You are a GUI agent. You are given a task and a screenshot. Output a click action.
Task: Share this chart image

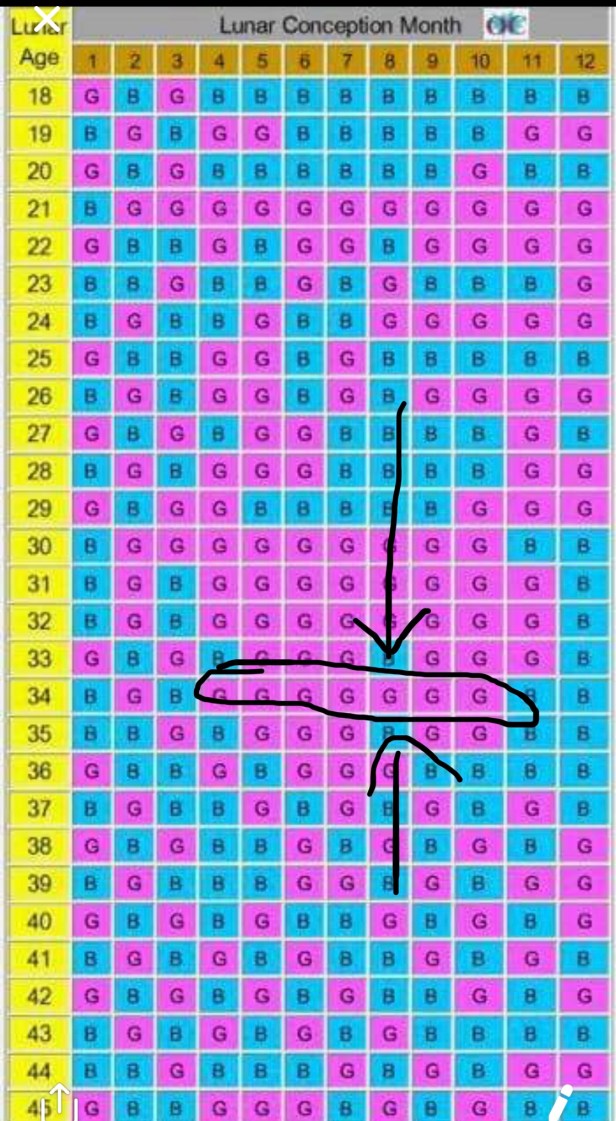click(59, 1101)
